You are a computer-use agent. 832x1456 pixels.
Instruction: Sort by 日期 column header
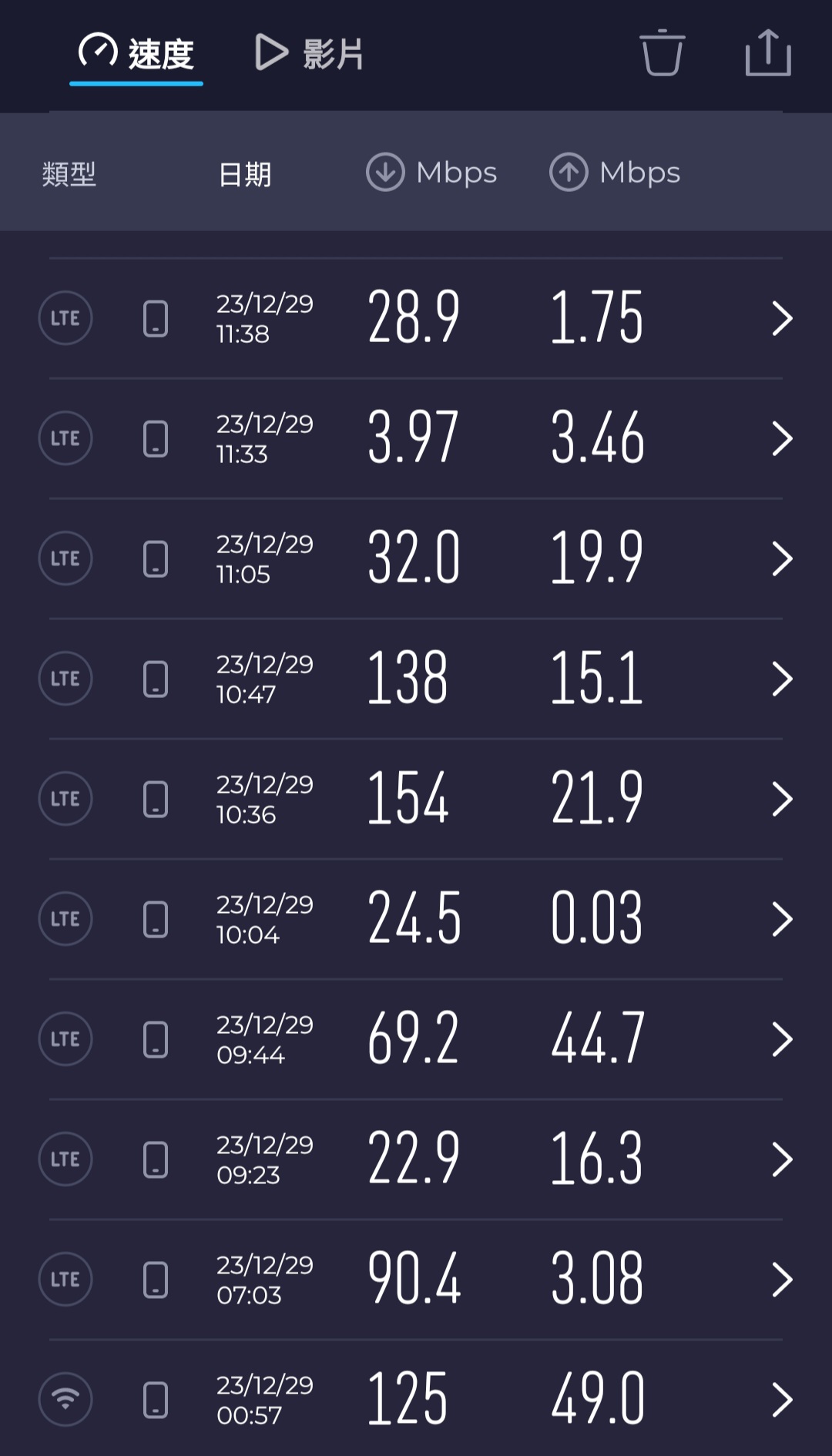245,174
